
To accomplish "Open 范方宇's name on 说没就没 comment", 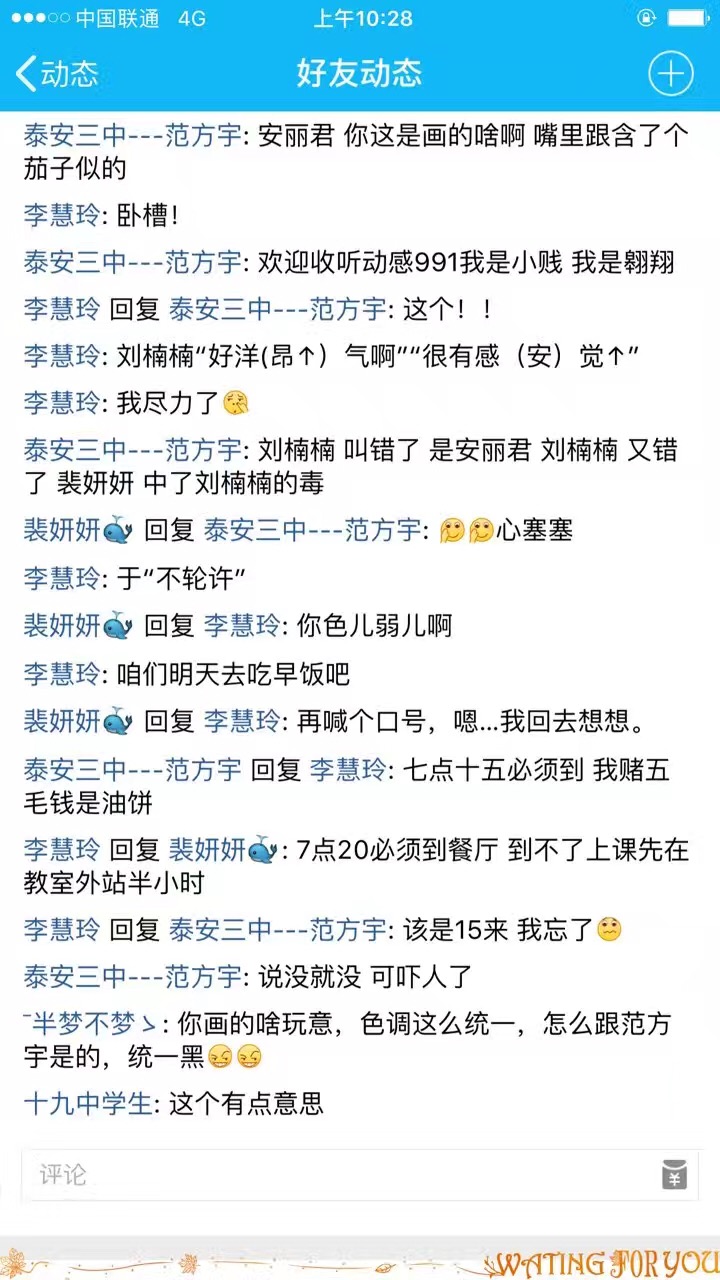I will 132,976.
